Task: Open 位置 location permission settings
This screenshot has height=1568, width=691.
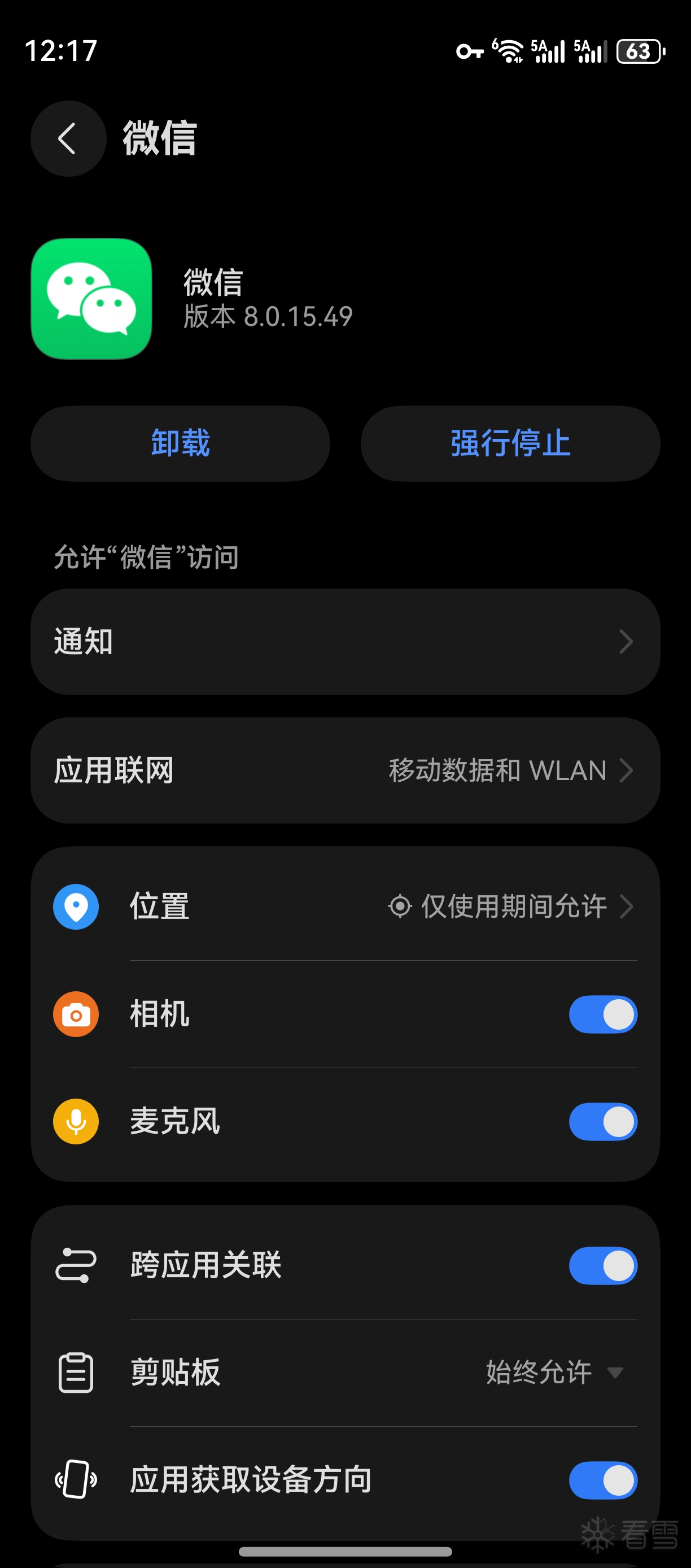Action: (x=345, y=907)
